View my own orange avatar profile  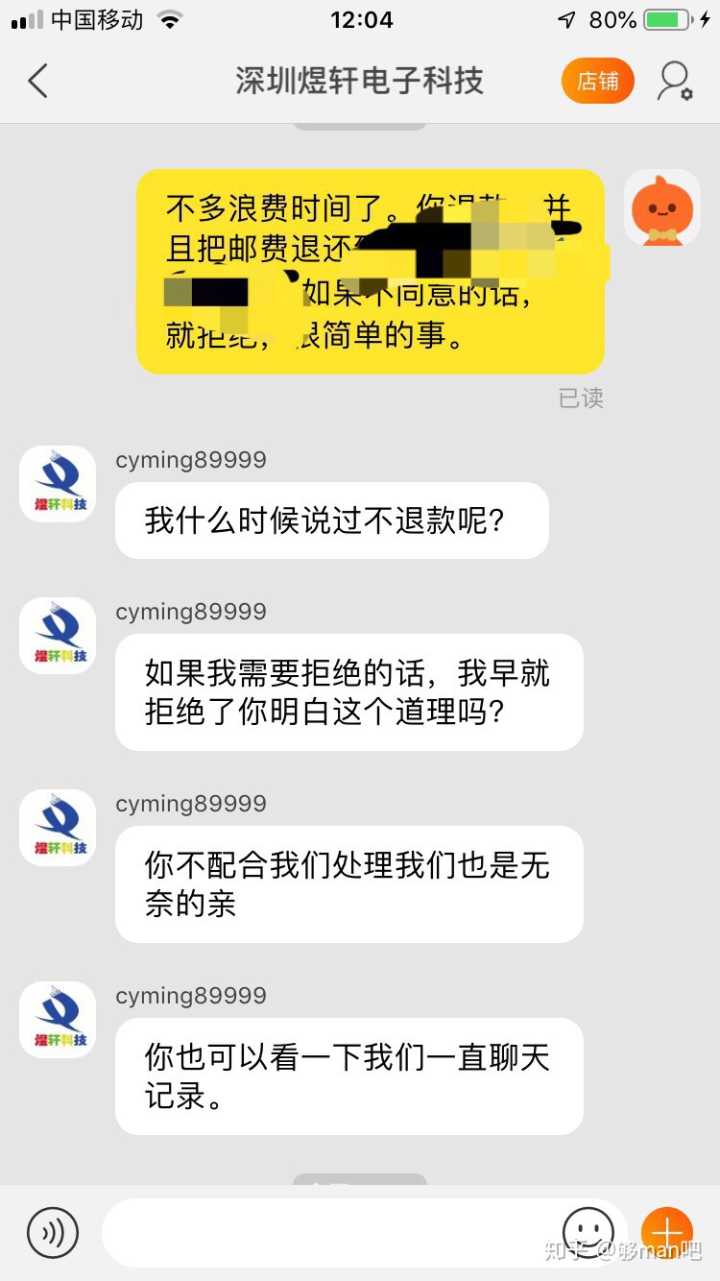point(661,208)
